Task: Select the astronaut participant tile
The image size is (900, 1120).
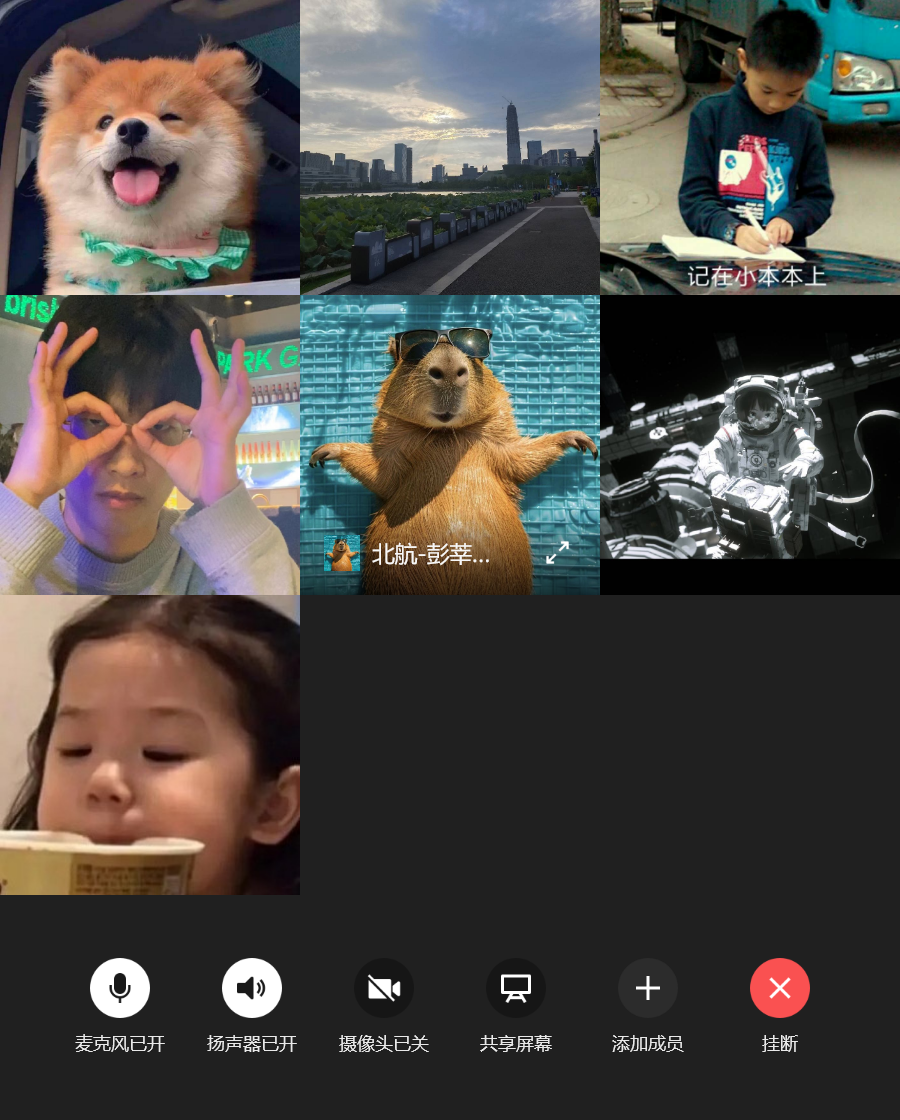Action: [x=750, y=445]
